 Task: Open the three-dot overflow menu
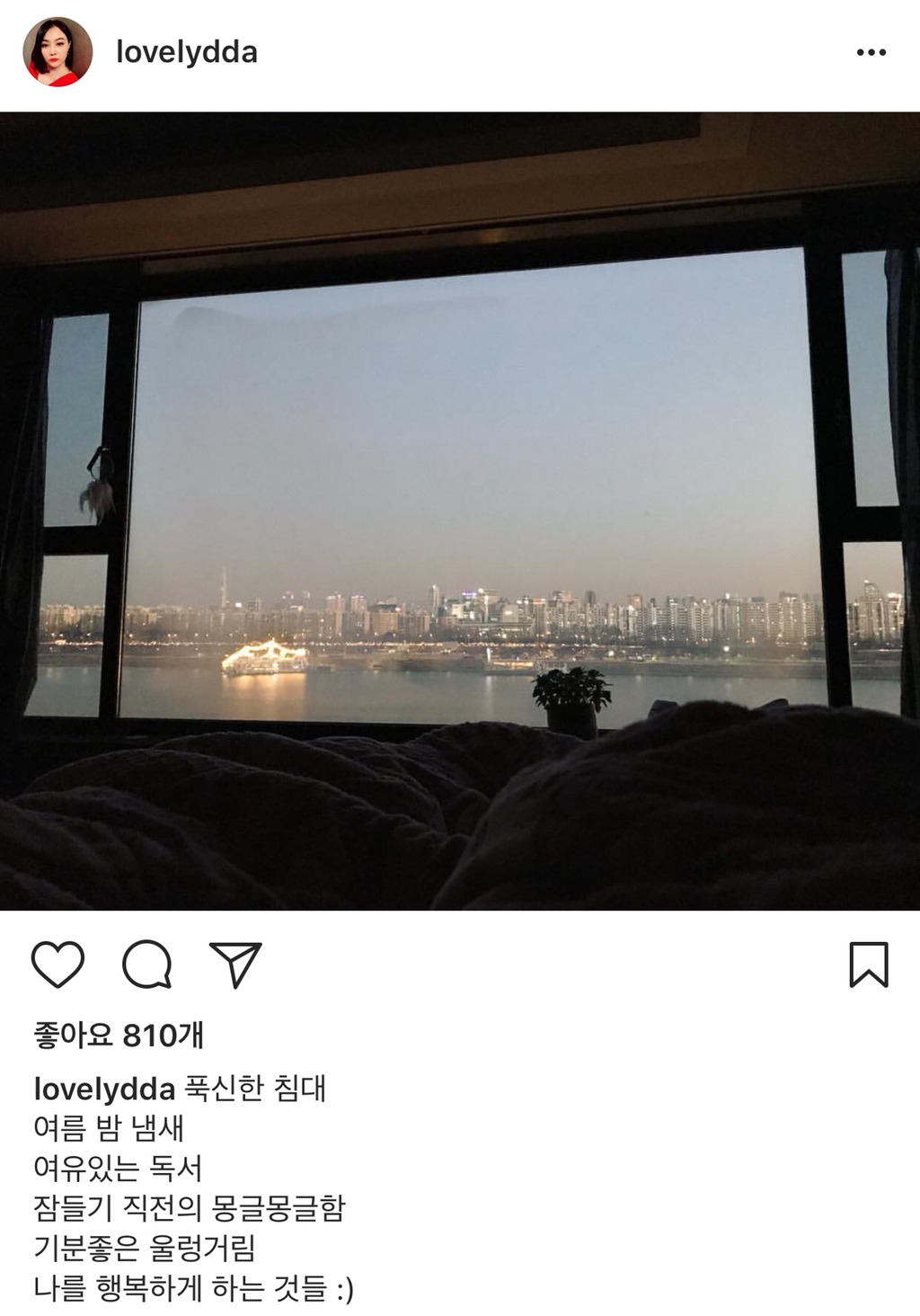click(871, 53)
